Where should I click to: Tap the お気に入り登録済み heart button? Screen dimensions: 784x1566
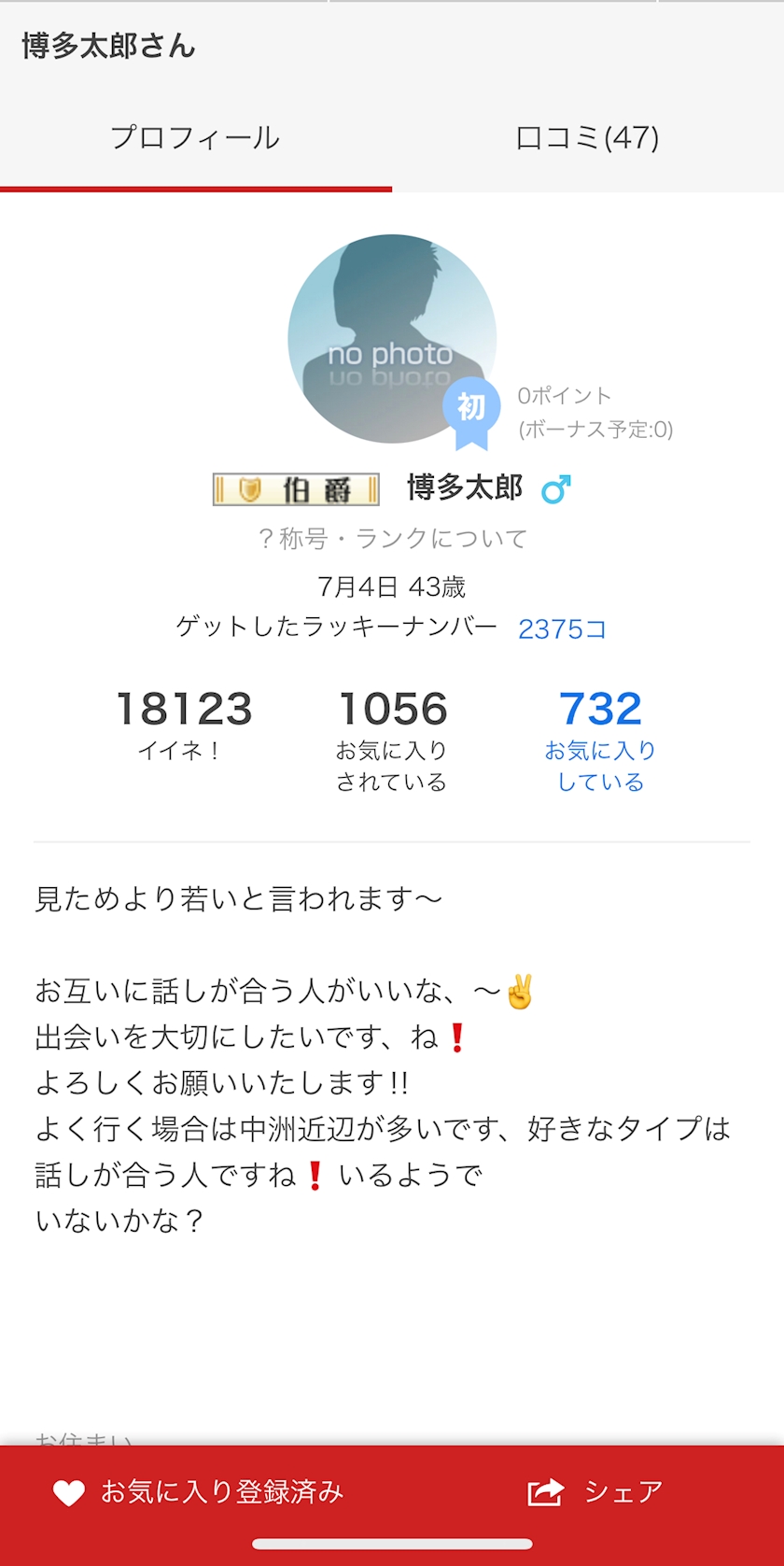point(198,1492)
